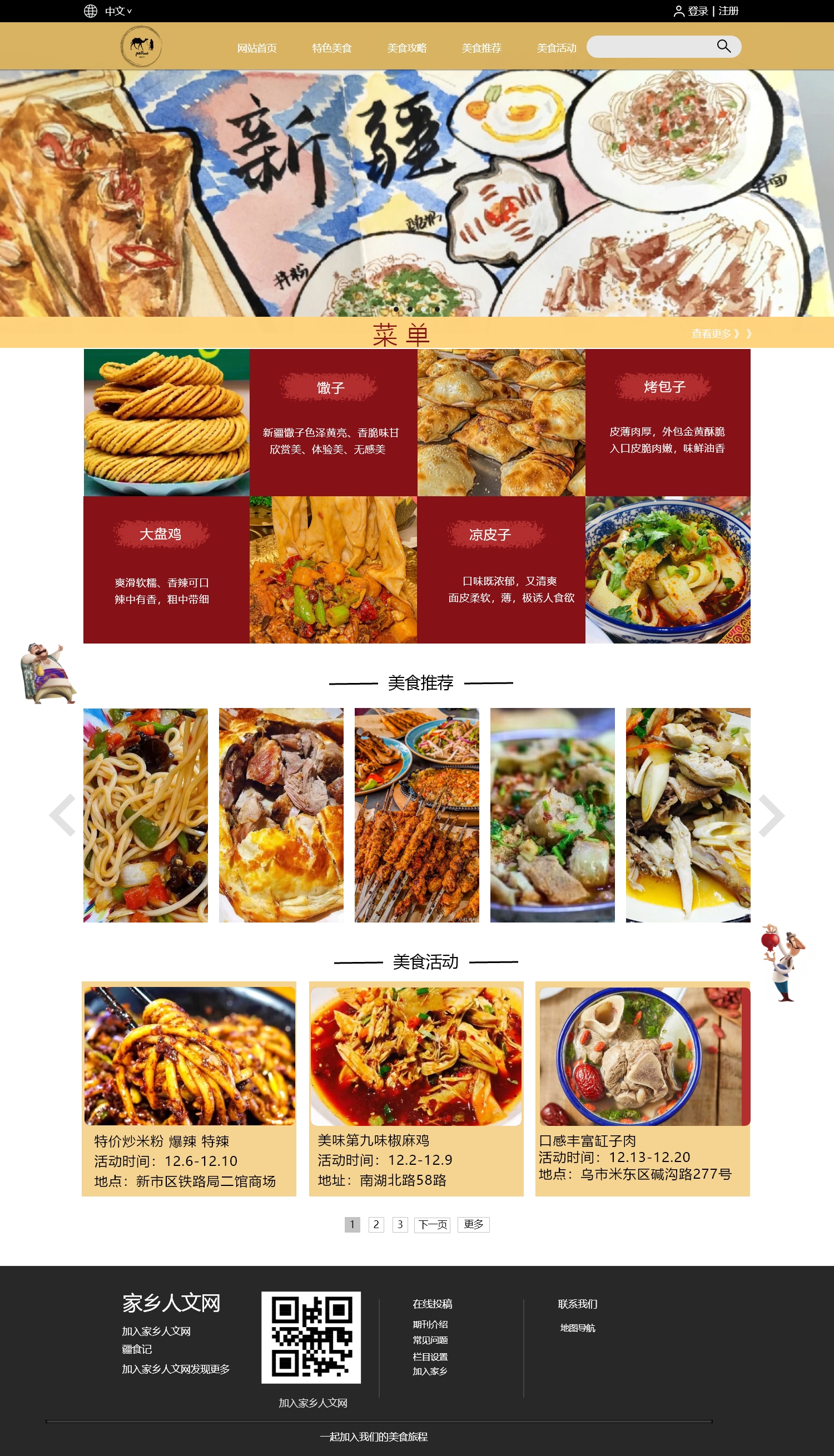Tap the 下一页 pagination button

coord(433,1224)
